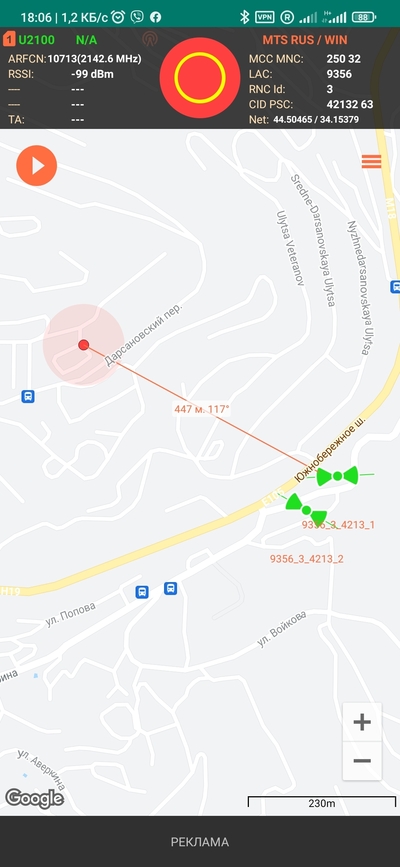
Task: Zoom in the map with plus
Action: (362, 722)
